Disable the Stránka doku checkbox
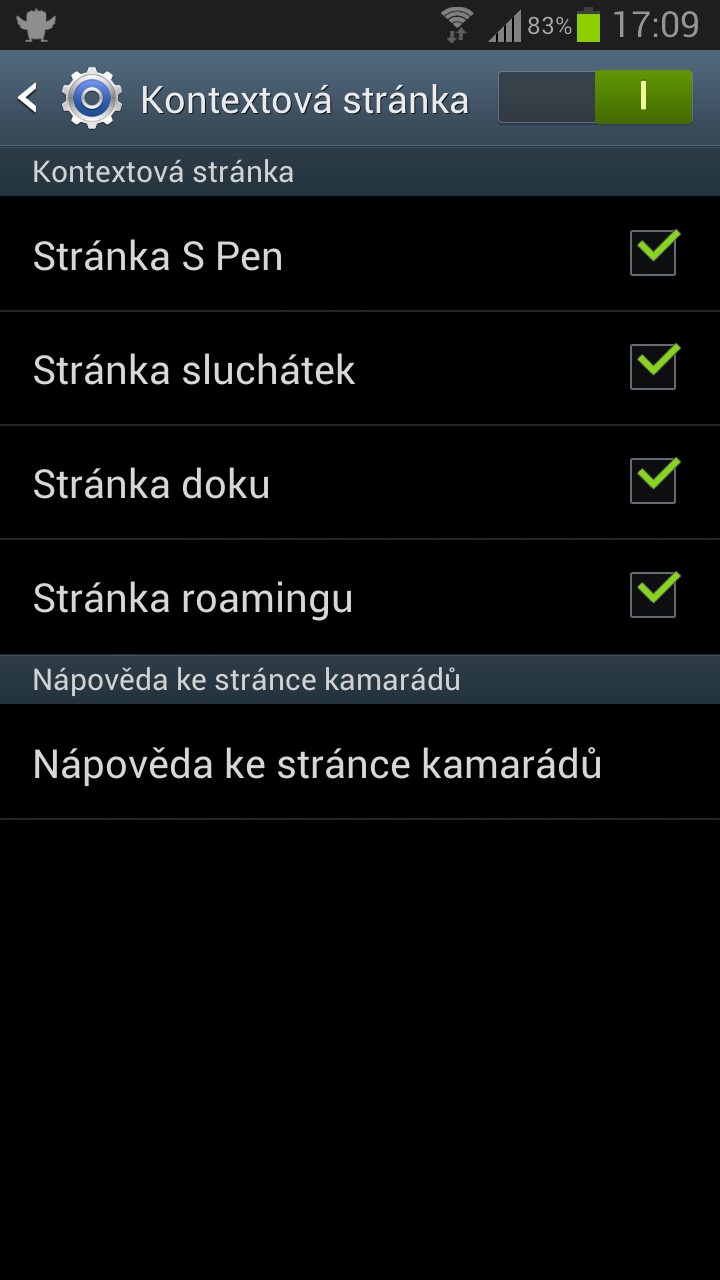Viewport: 720px width, 1280px height. coord(654,482)
